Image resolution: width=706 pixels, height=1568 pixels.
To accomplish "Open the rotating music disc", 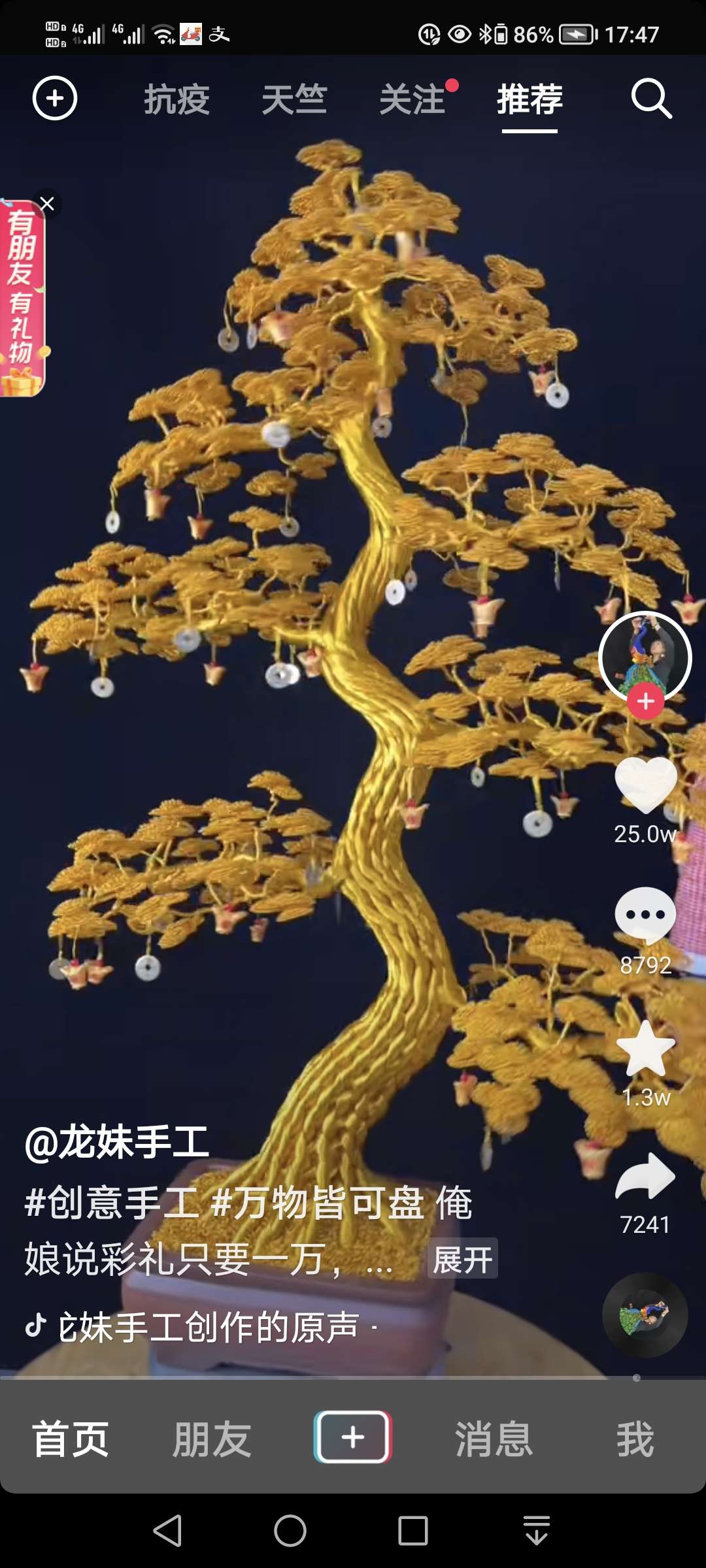I will coord(645,1315).
